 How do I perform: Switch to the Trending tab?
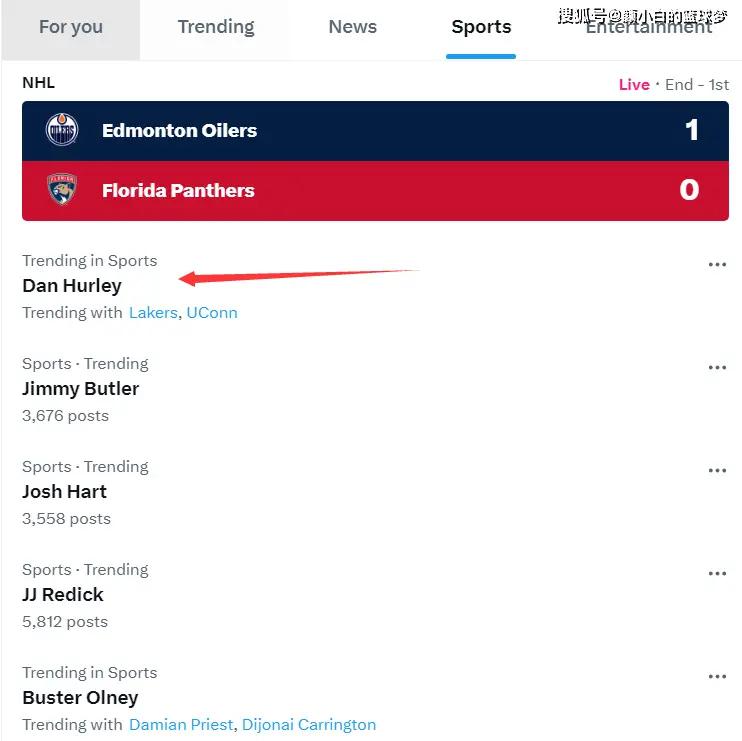[216, 28]
